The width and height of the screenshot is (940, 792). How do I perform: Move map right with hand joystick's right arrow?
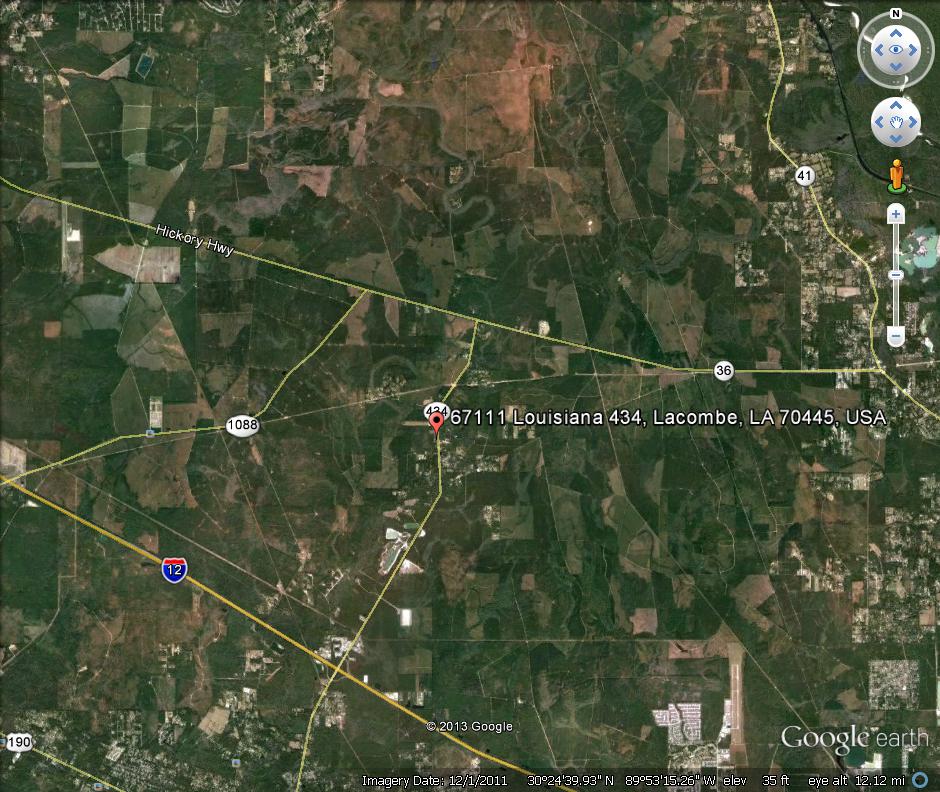(x=914, y=123)
